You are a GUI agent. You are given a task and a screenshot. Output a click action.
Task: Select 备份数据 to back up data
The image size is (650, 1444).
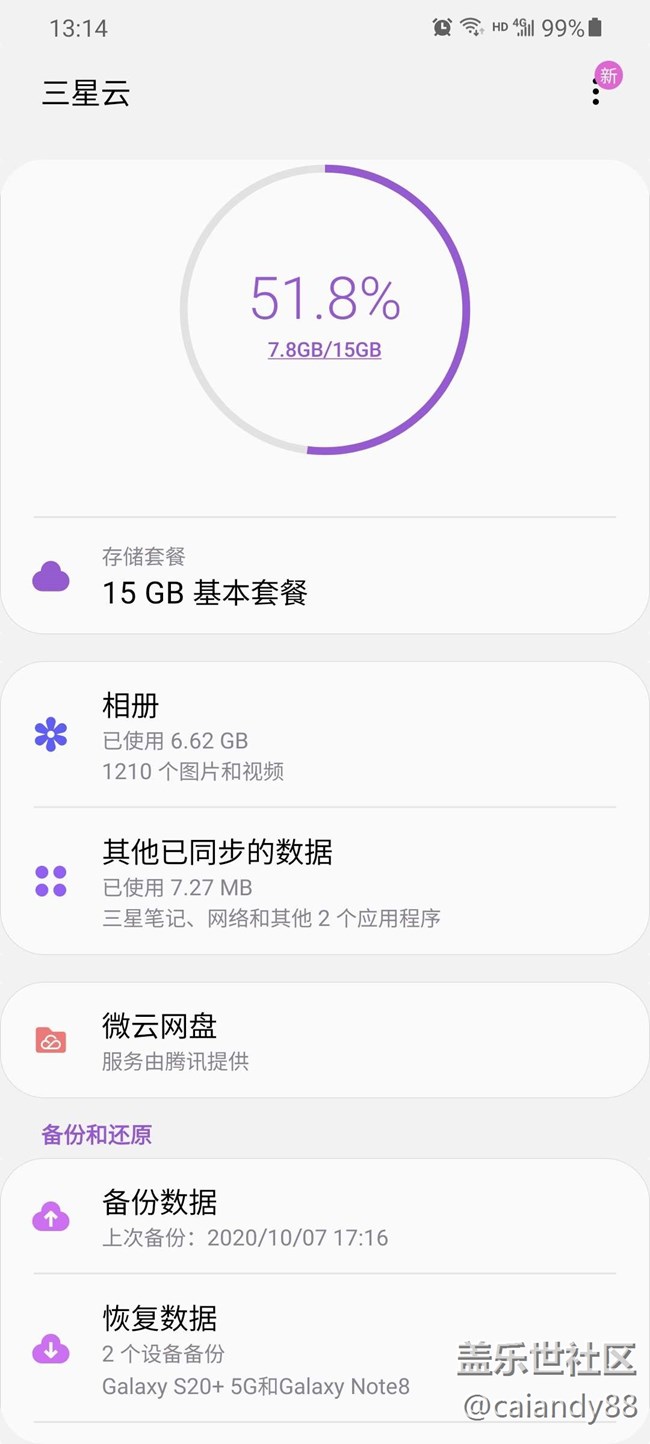point(324,1217)
